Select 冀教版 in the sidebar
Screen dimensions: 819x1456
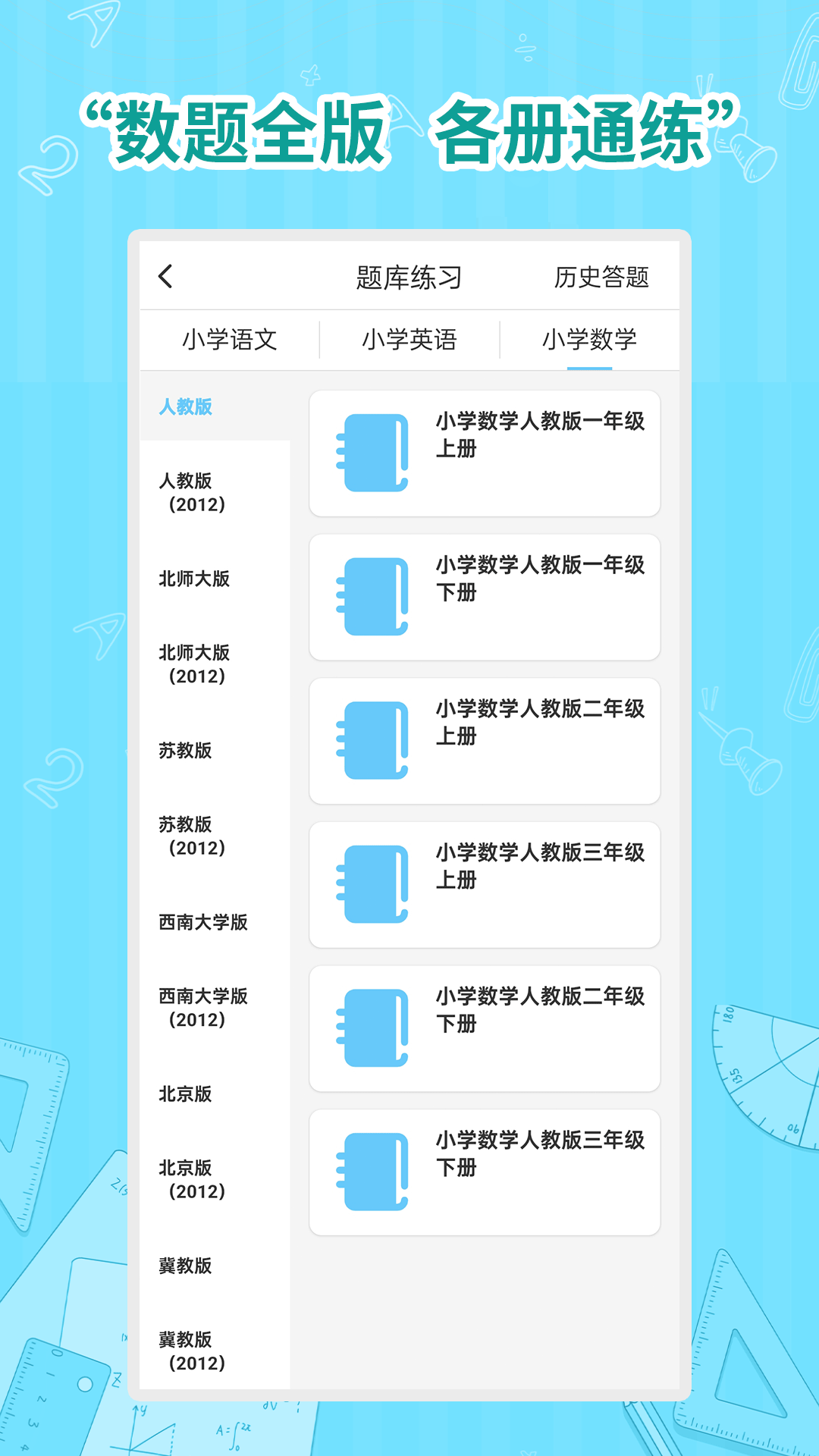[x=186, y=1265]
